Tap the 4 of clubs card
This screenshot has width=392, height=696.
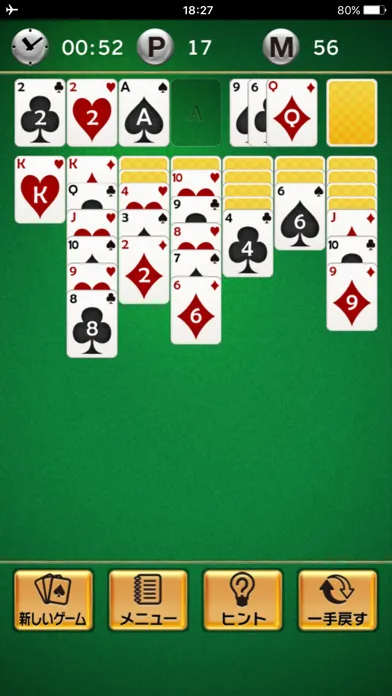tap(248, 243)
